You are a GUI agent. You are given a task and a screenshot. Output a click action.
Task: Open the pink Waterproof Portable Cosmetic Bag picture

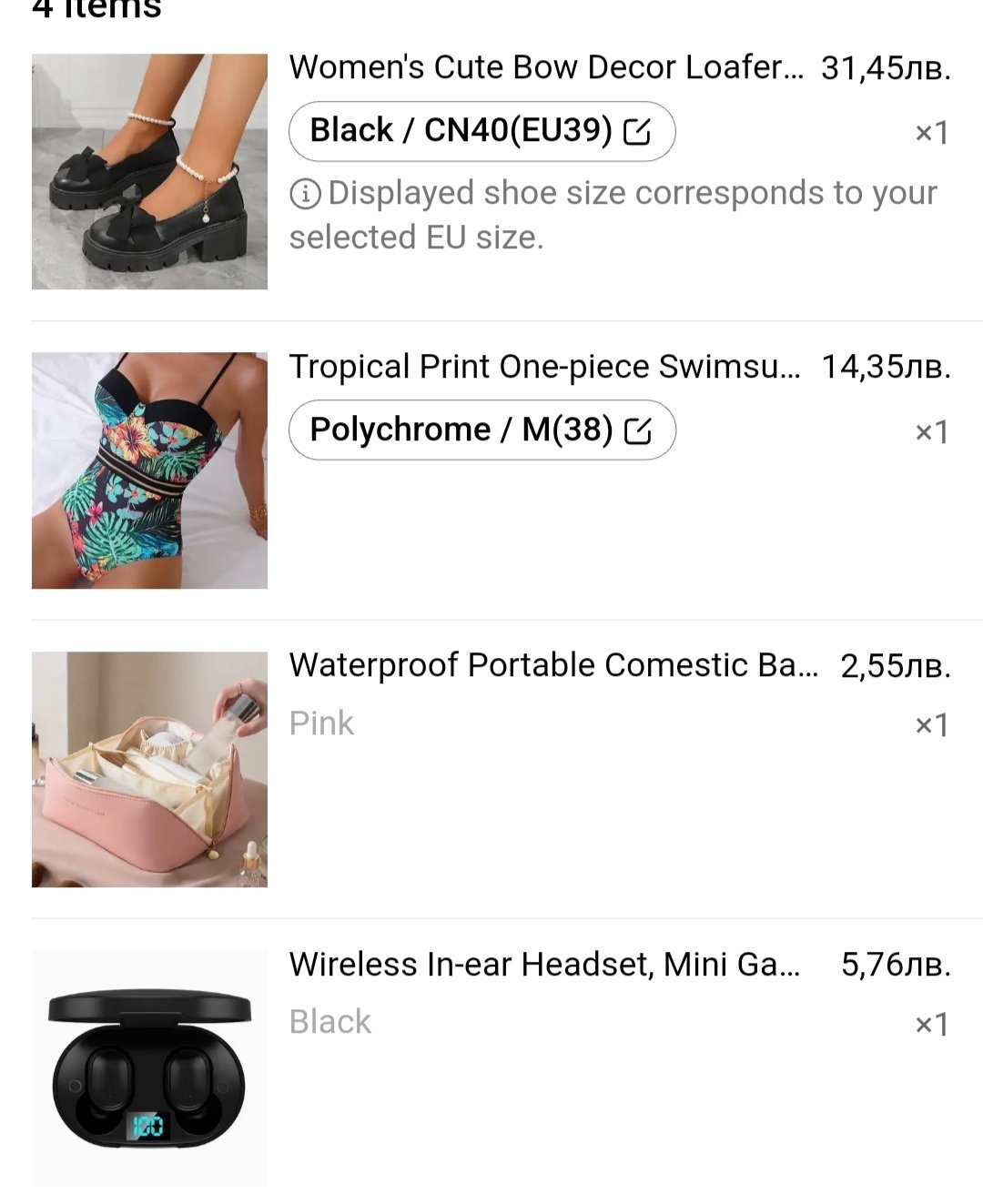click(x=149, y=769)
